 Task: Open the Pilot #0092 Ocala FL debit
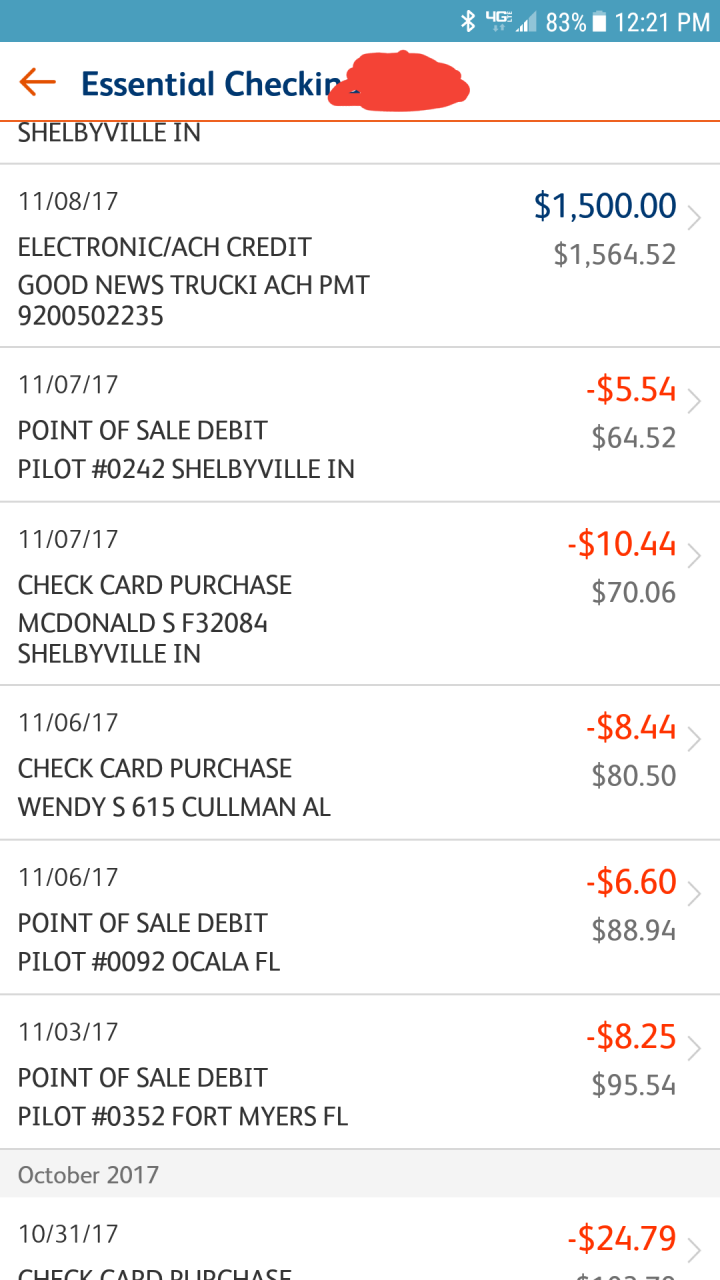click(x=360, y=918)
